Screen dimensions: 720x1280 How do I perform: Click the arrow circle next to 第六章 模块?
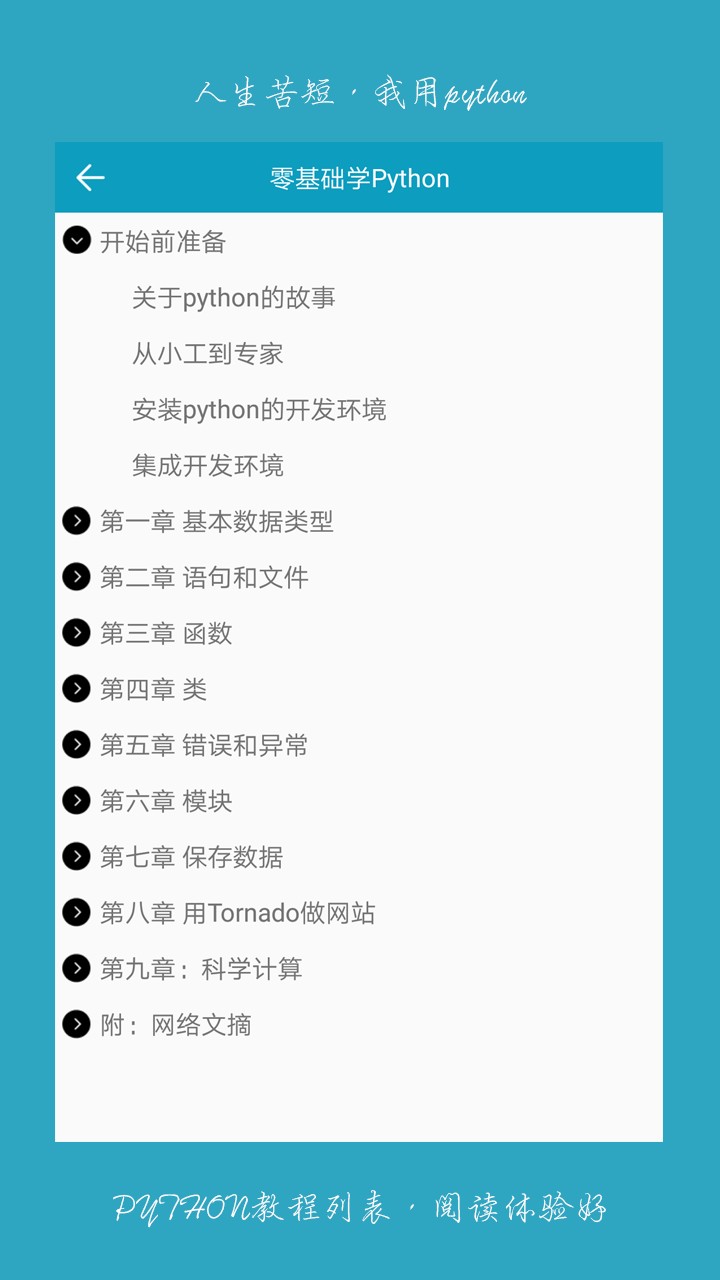click(76, 801)
